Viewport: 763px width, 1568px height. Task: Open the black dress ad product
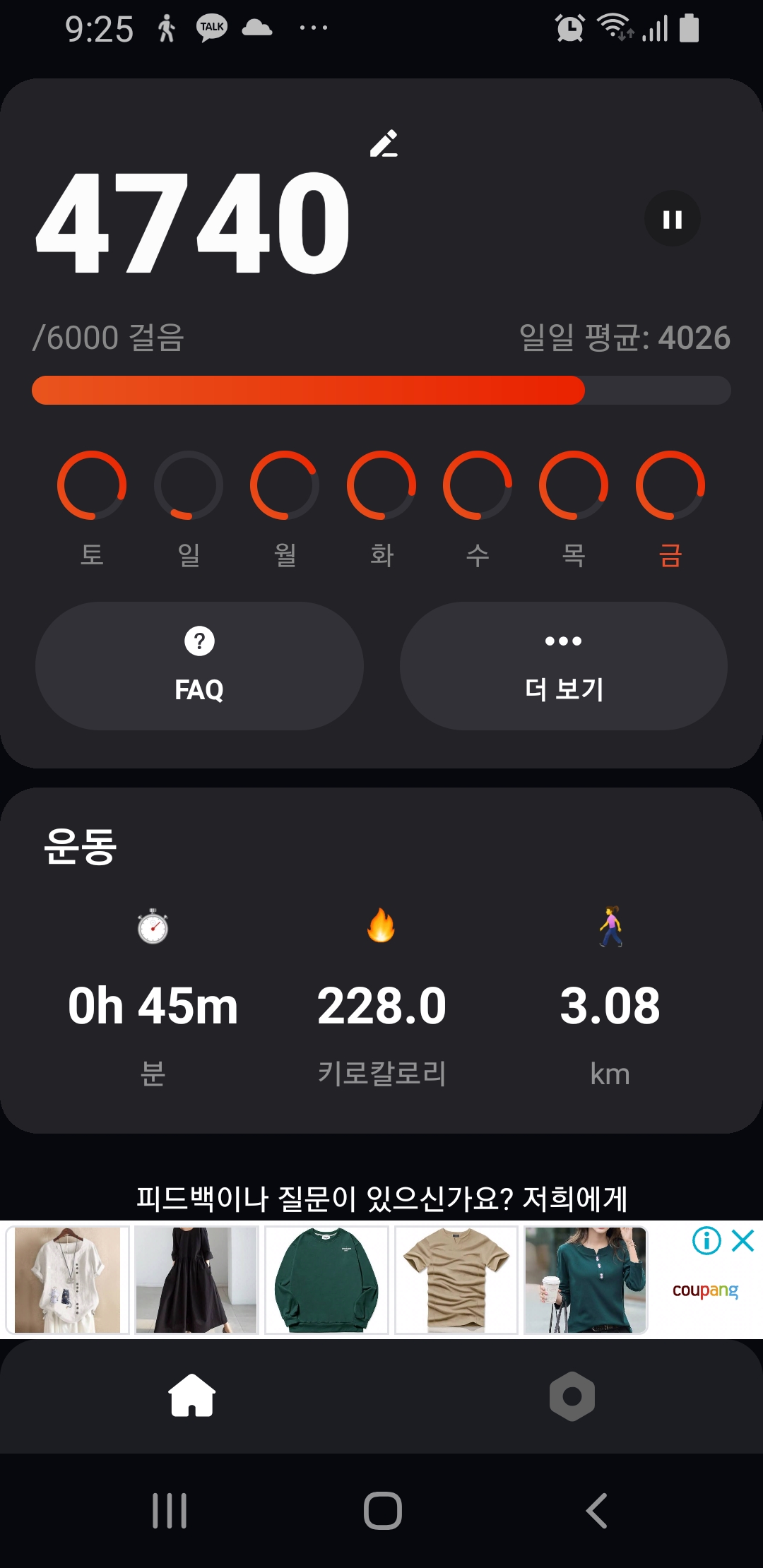click(x=196, y=1280)
